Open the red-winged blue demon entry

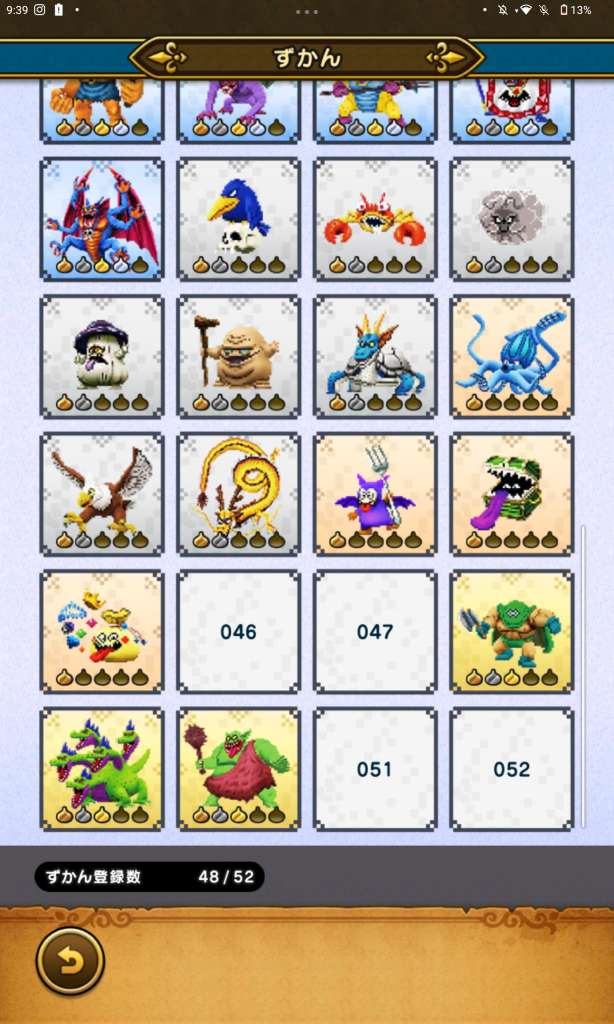[x=102, y=218]
